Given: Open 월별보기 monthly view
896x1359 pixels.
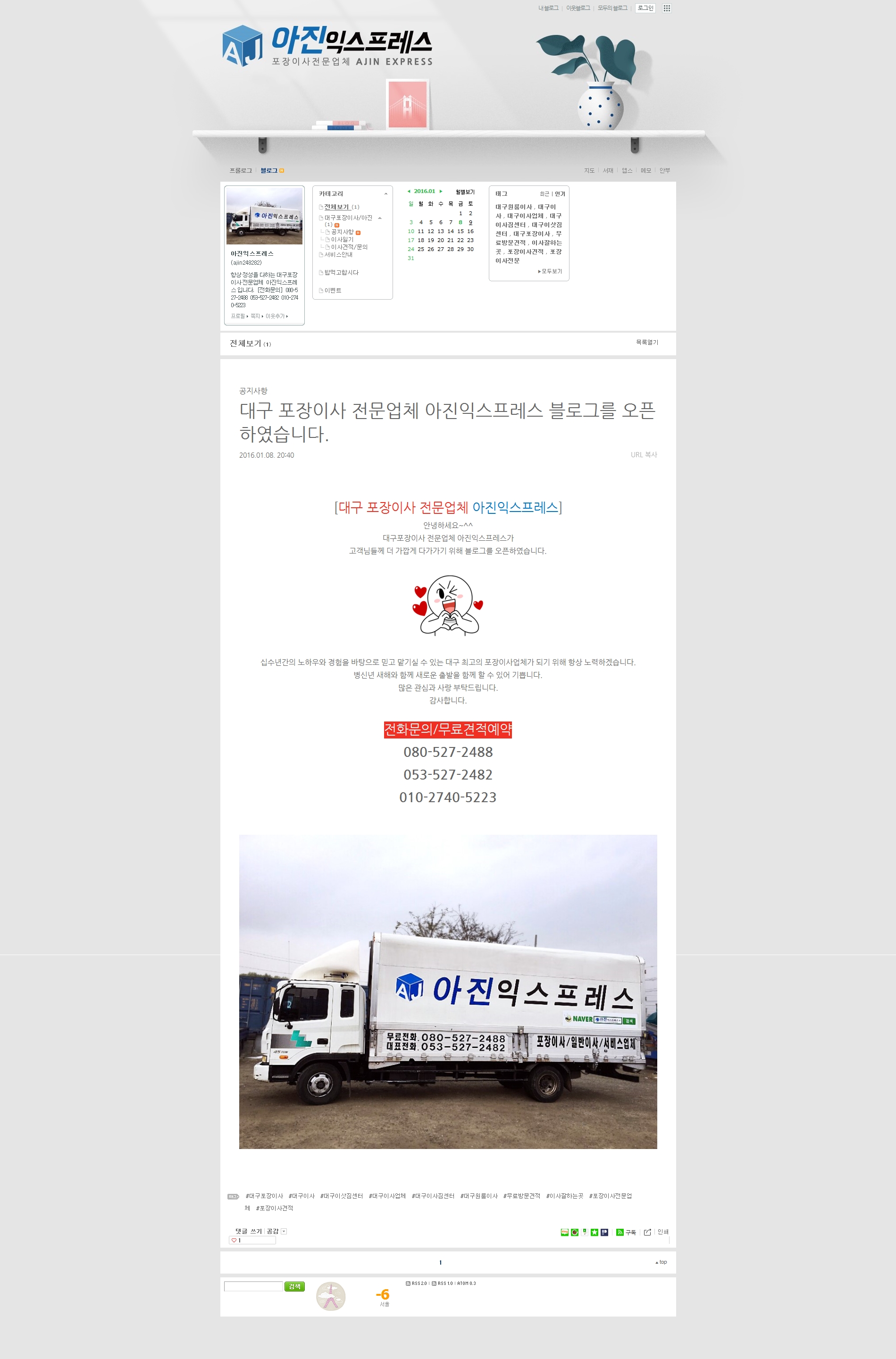Looking at the screenshot, I should [465, 192].
